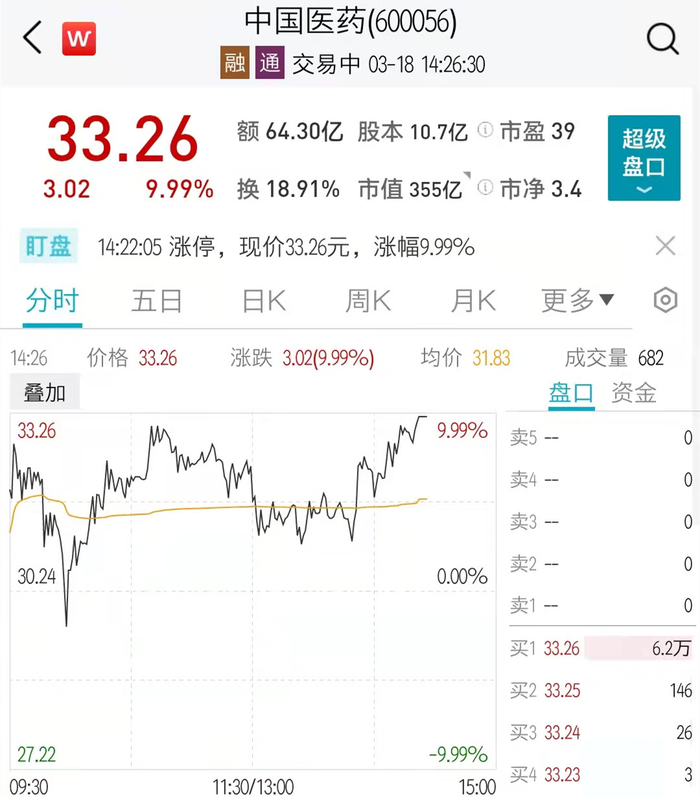Open the stock search magnifier
The height and width of the screenshot is (797, 700).
pos(662,39)
